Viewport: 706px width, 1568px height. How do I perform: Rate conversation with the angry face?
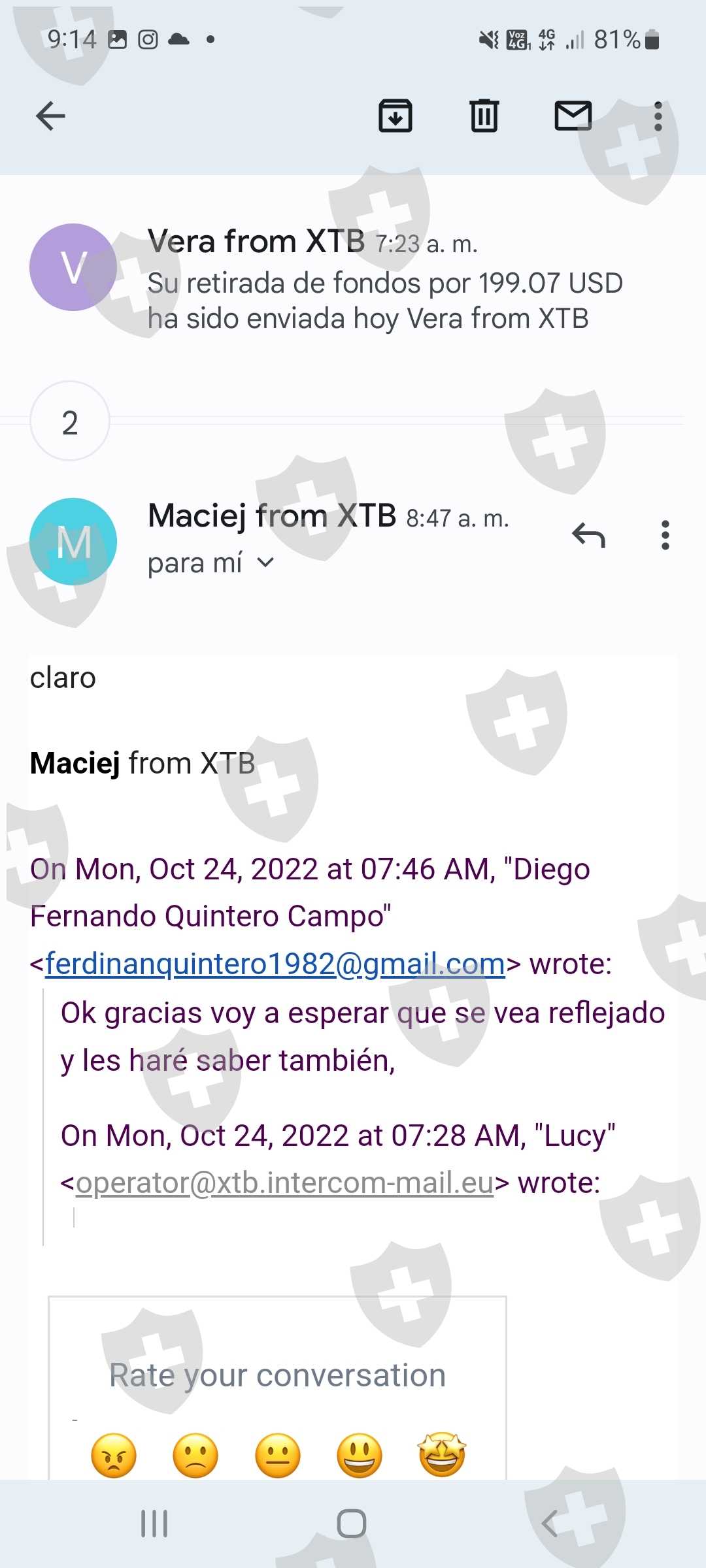pos(114,1456)
